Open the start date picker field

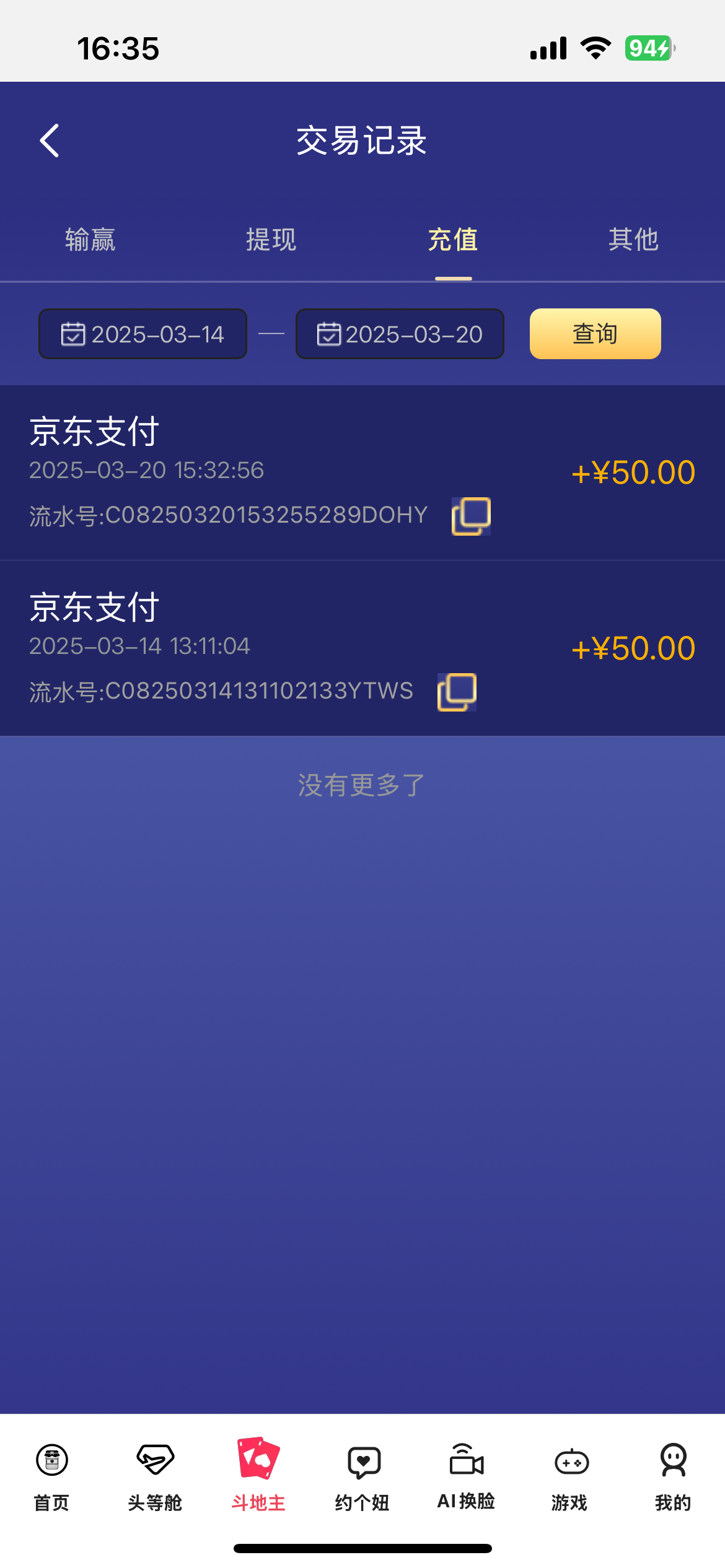pos(142,334)
